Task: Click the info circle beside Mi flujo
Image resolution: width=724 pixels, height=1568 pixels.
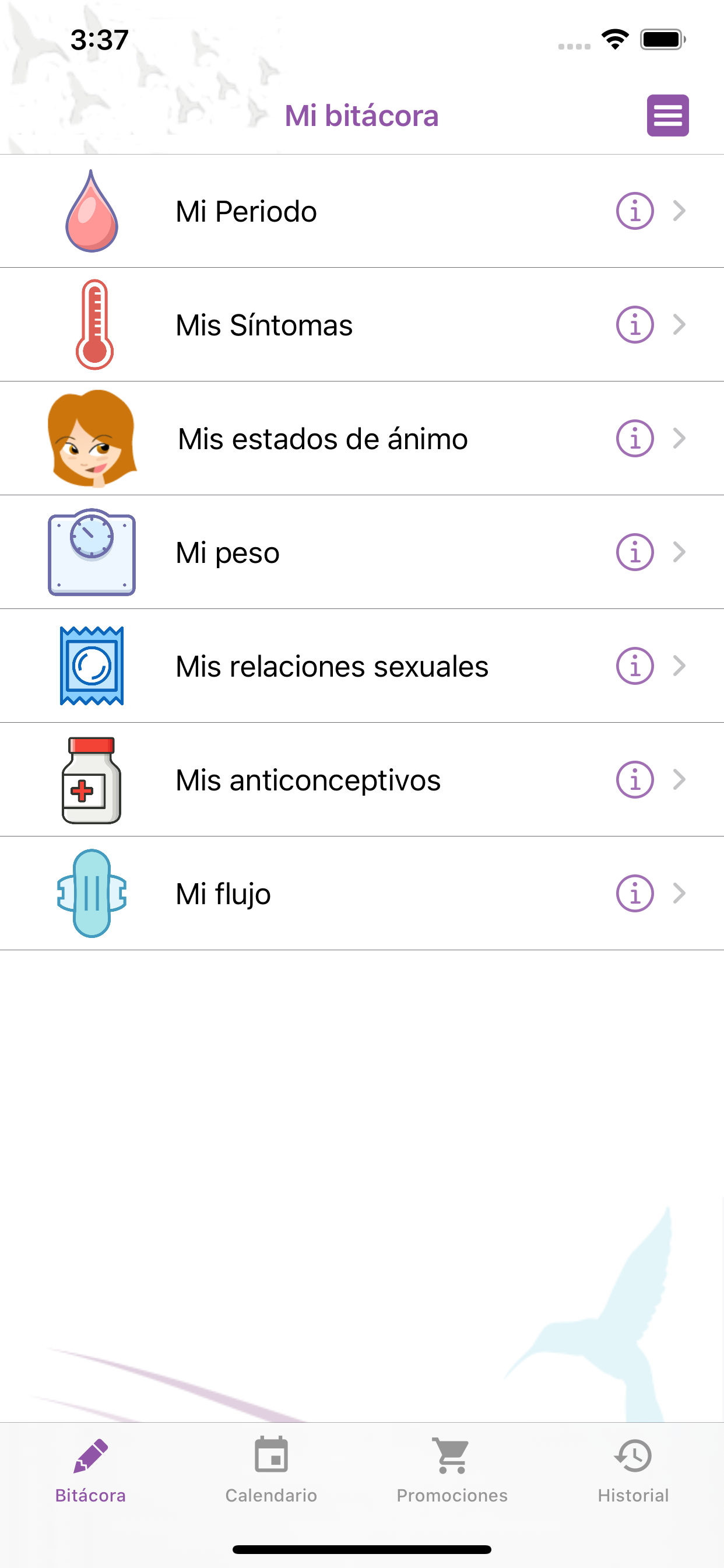Action: point(634,894)
